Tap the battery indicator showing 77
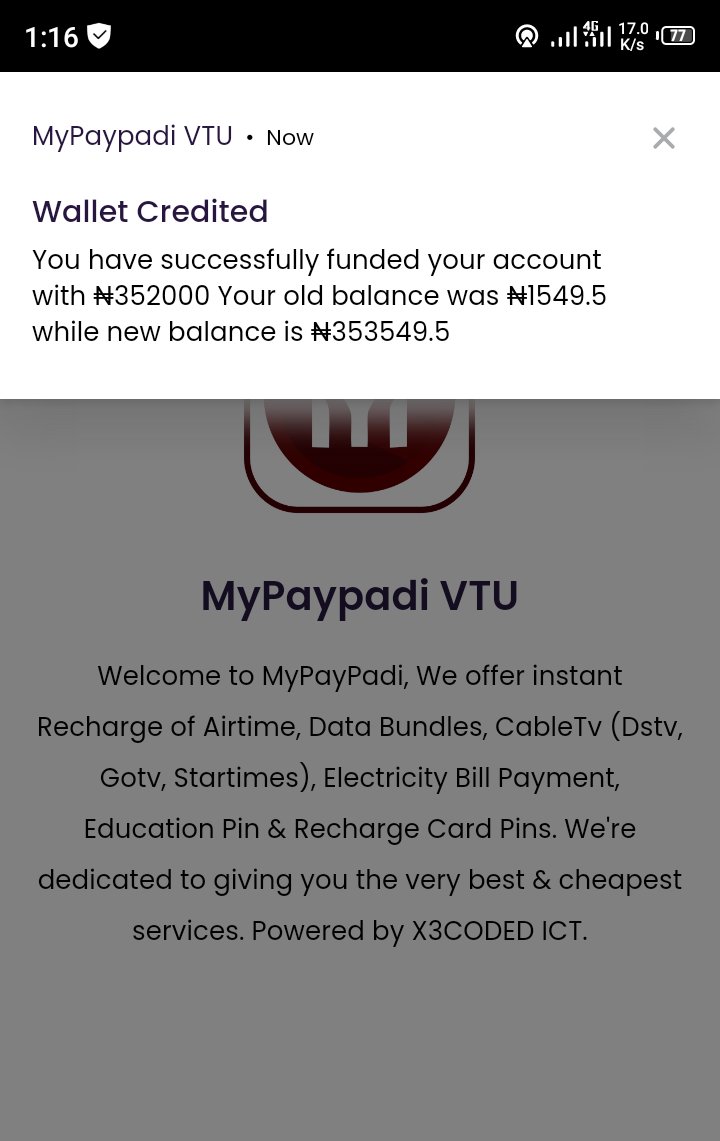 tap(676, 35)
